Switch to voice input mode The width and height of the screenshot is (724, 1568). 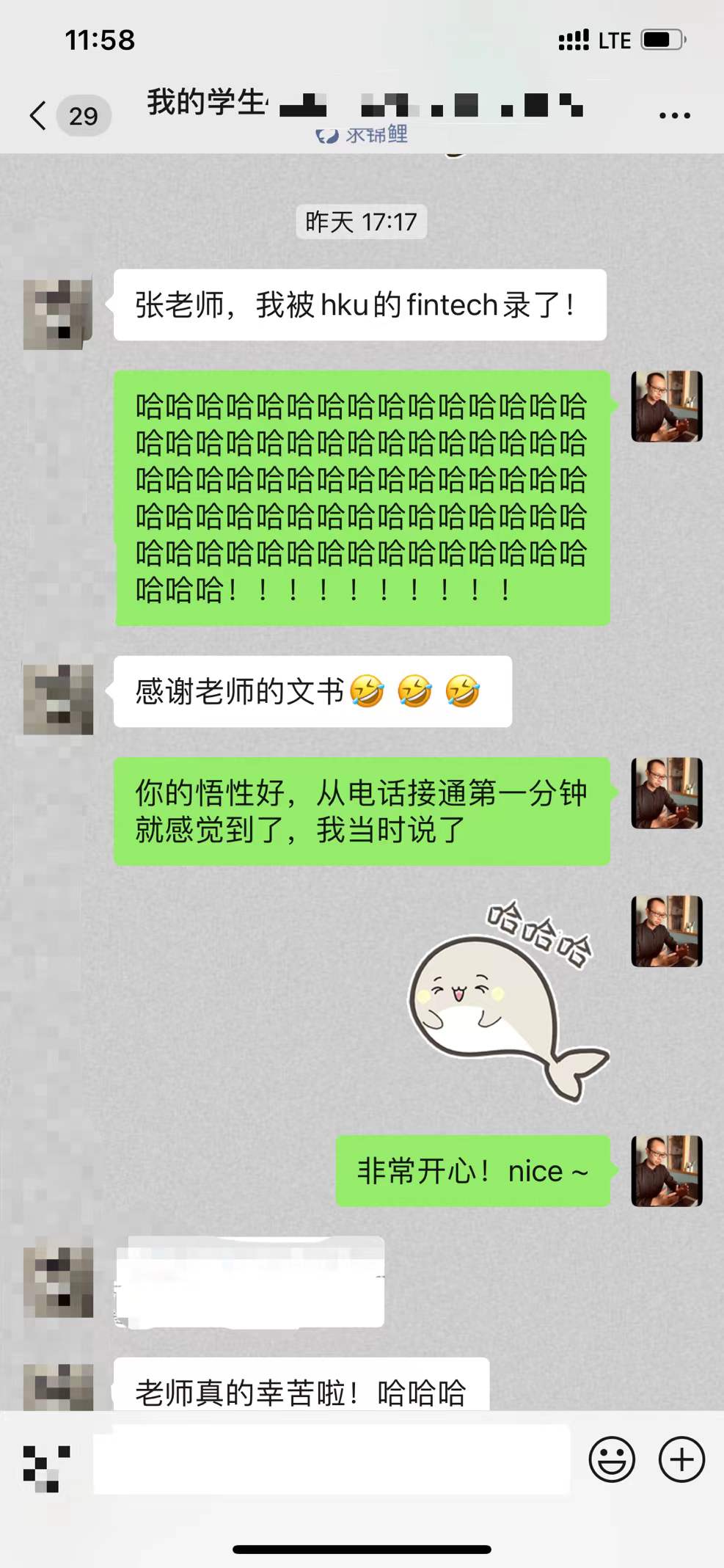(x=45, y=1467)
